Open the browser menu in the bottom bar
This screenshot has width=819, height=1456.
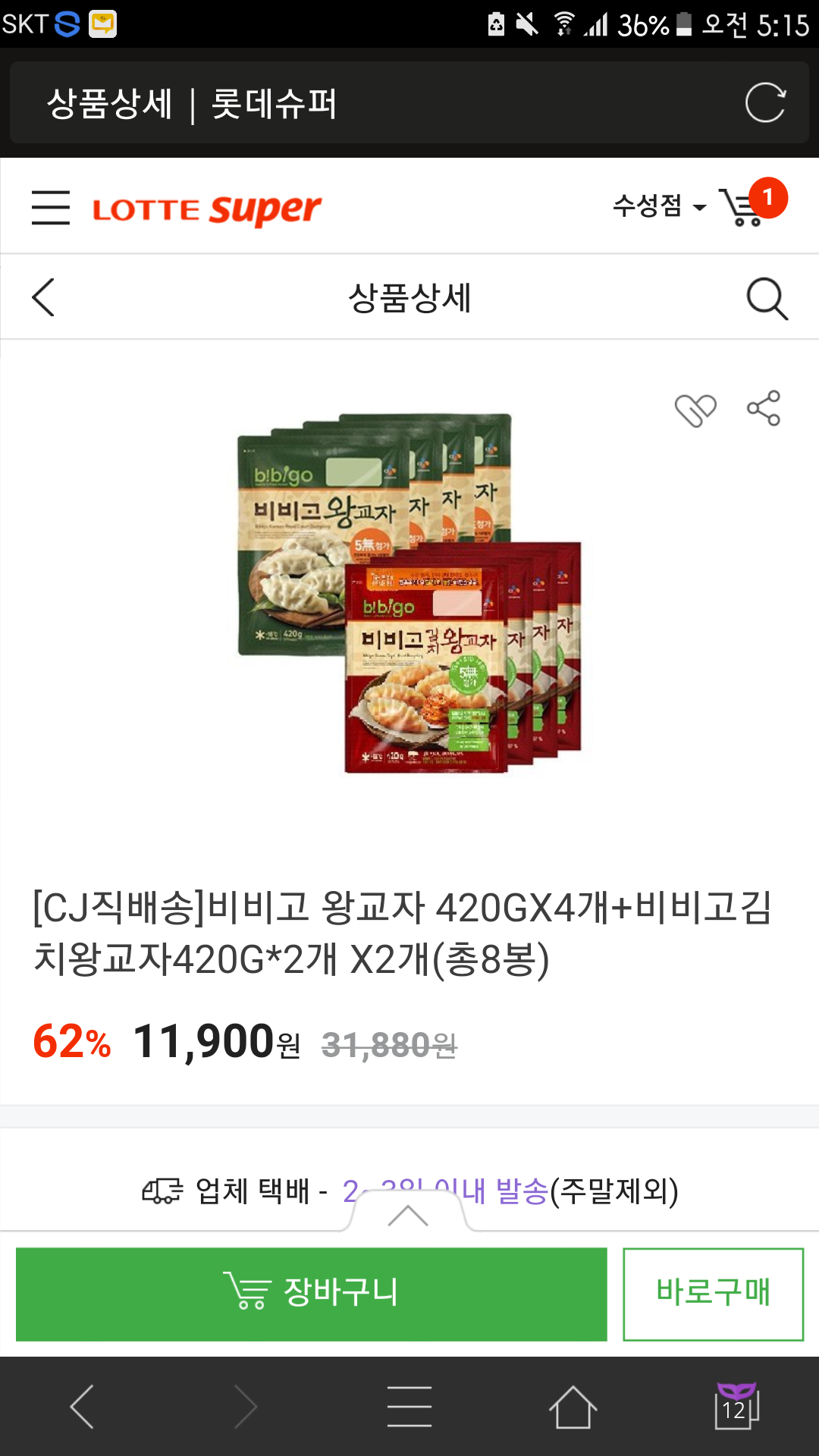coord(409,1406)
